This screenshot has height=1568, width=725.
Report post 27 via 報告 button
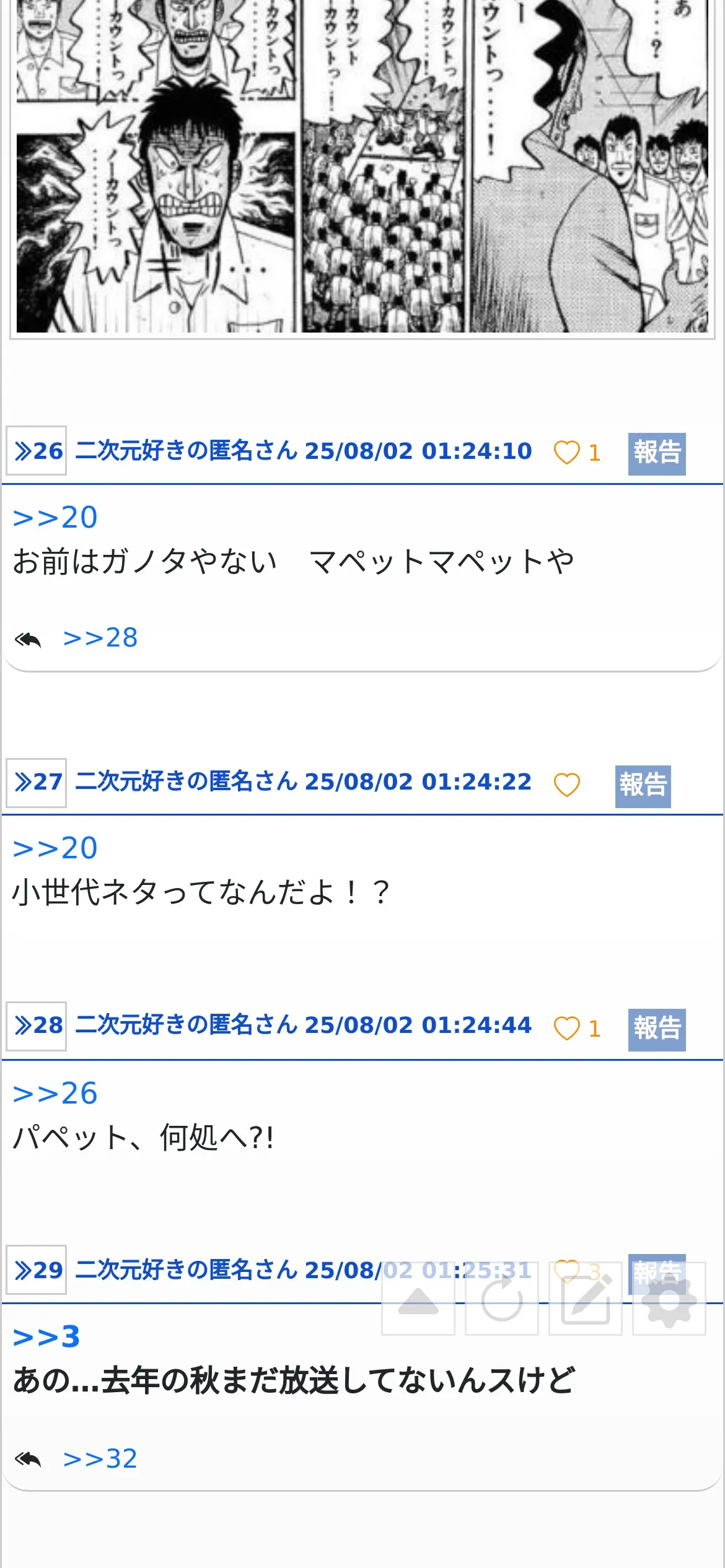(x=643, y=786)
